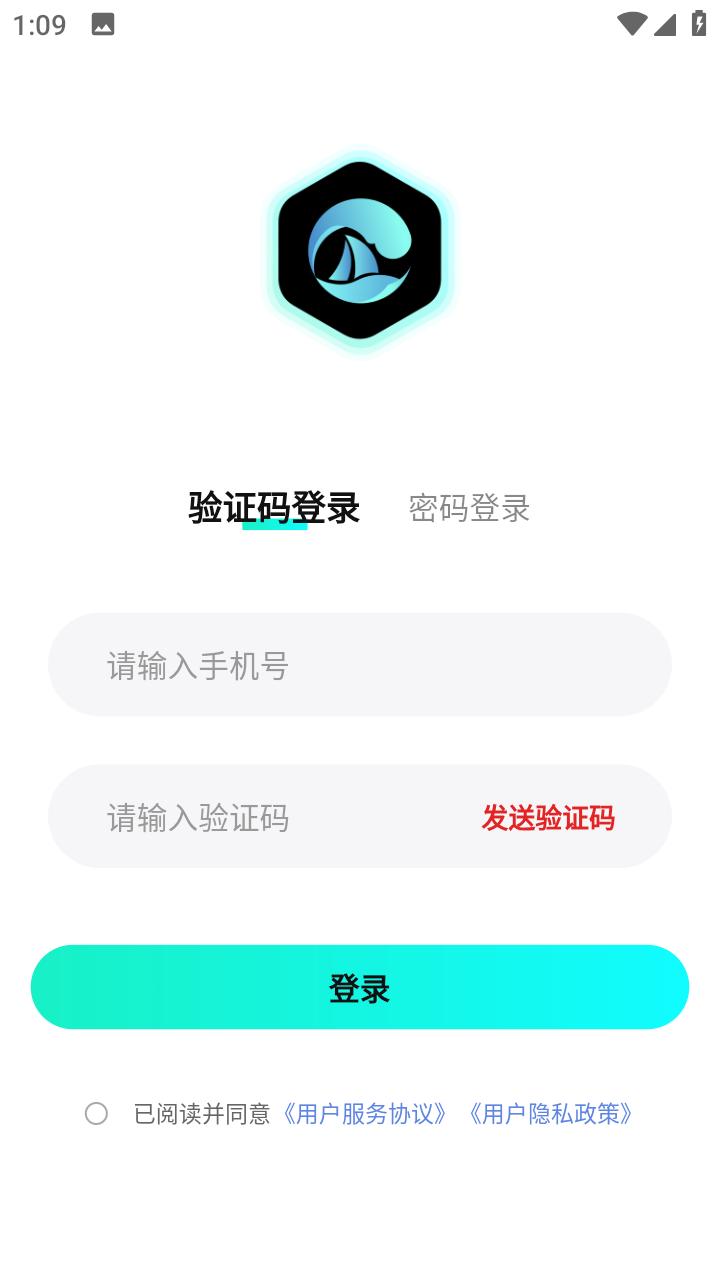Click the 发送验证码 link

[x=549, y=817]
